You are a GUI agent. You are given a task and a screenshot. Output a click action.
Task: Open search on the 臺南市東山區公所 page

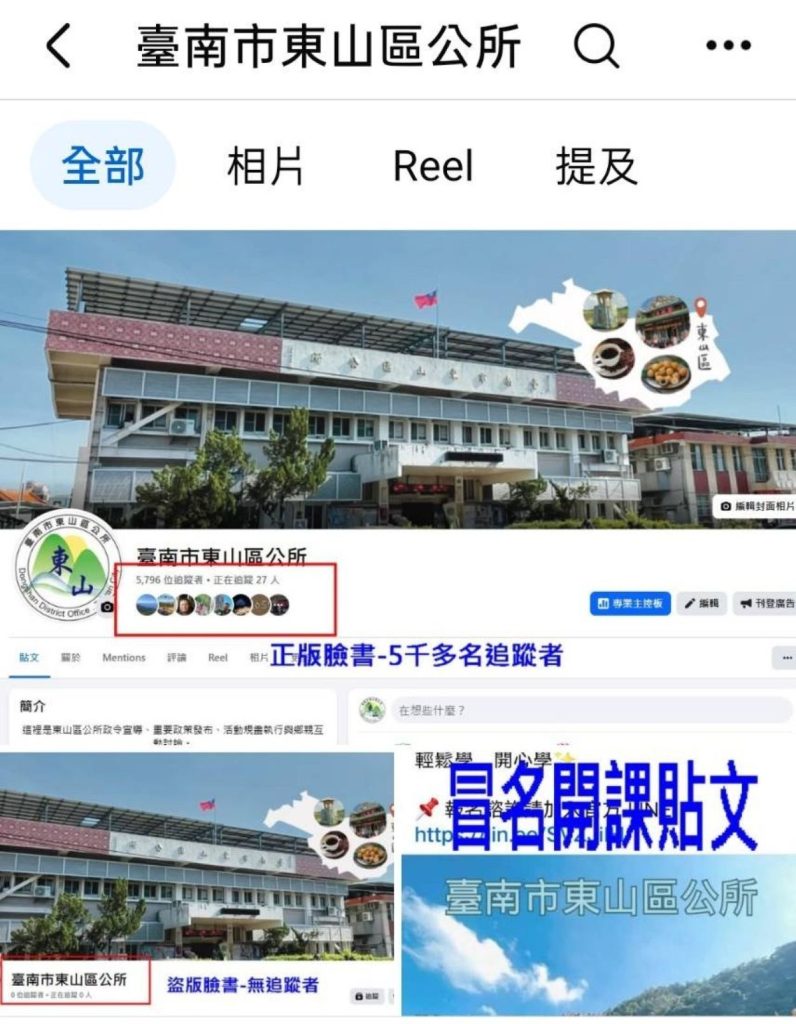coord(597,46)
